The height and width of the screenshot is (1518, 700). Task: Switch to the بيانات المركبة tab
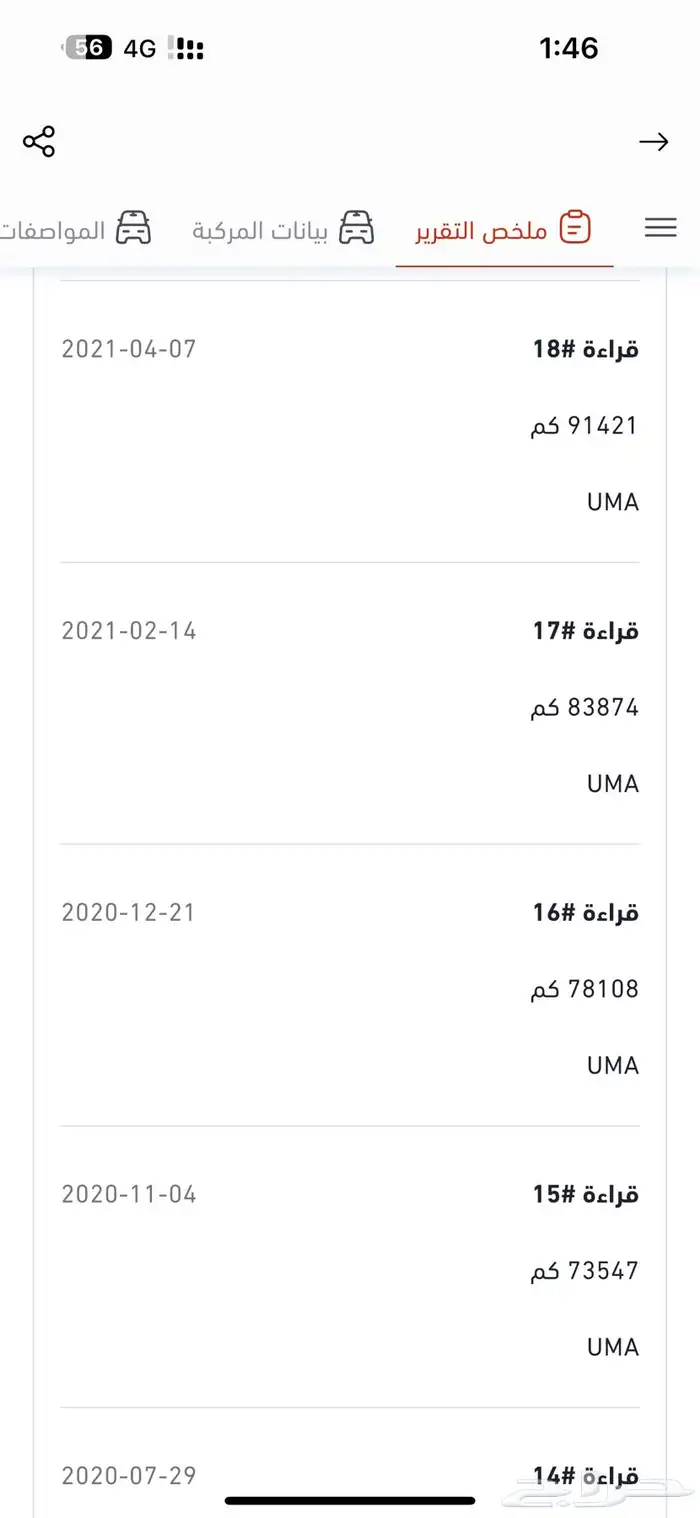283,230
